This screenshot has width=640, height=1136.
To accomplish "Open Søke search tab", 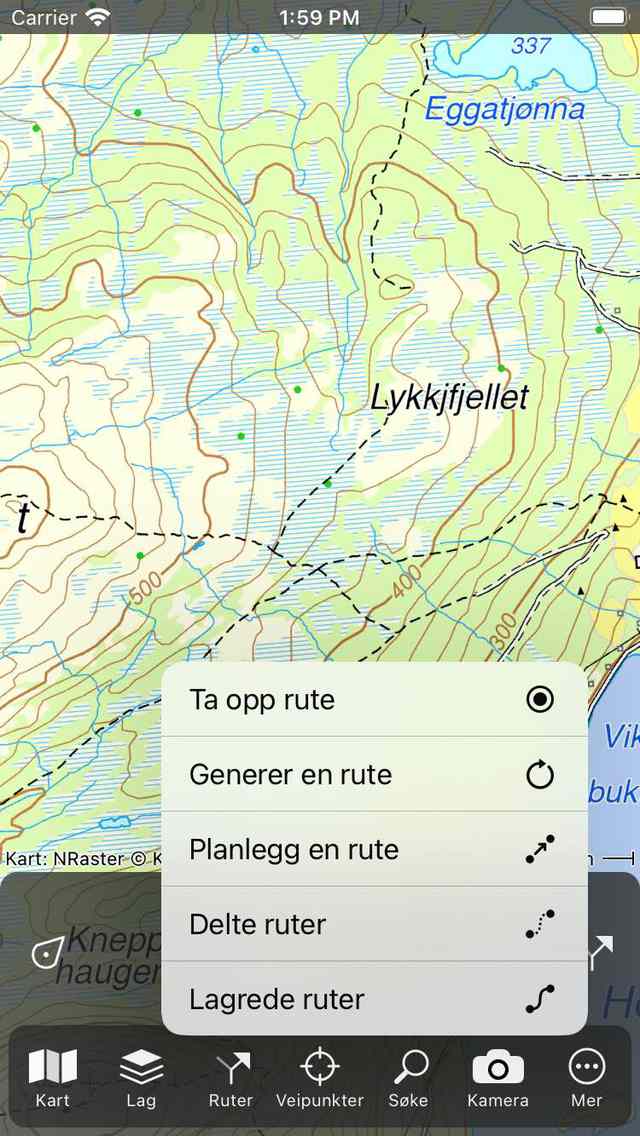I will tap(408, 1078).
